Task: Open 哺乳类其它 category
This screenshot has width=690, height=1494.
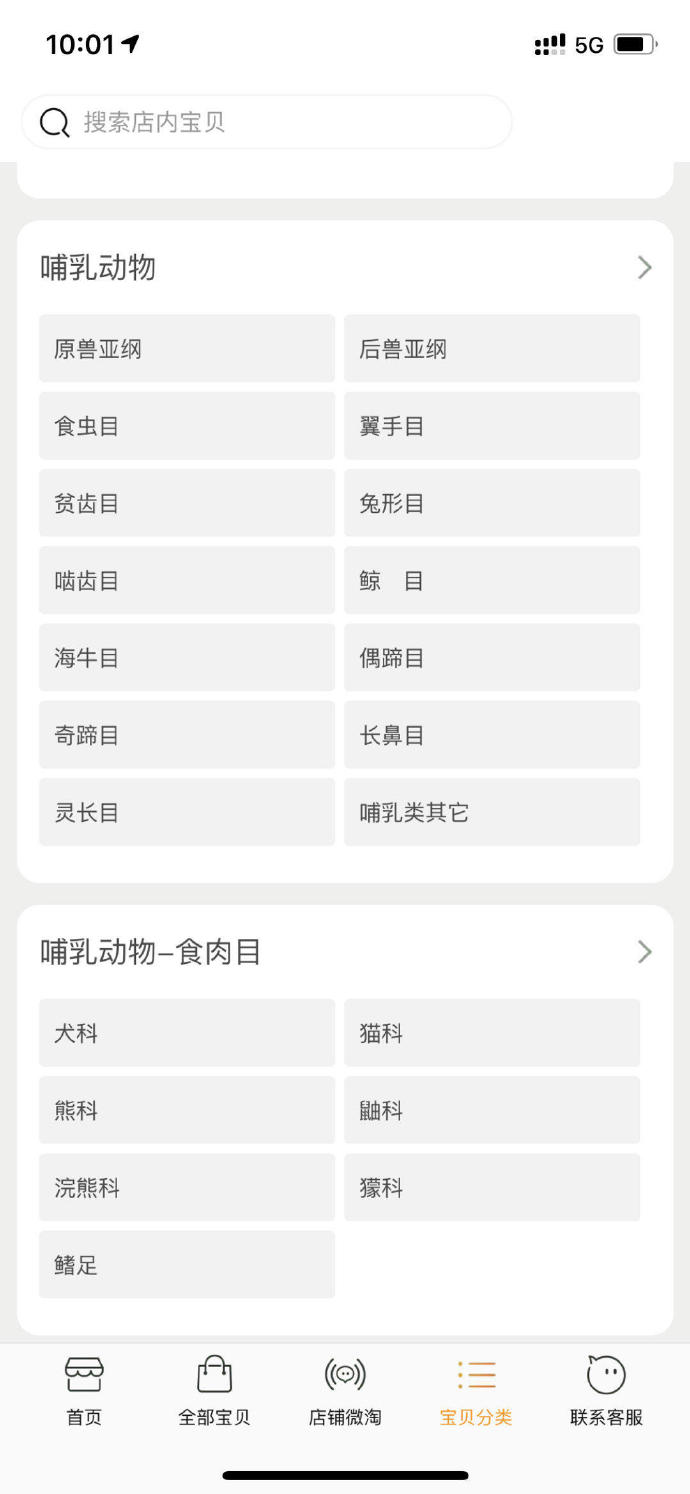Action: [x=492, y=812]
